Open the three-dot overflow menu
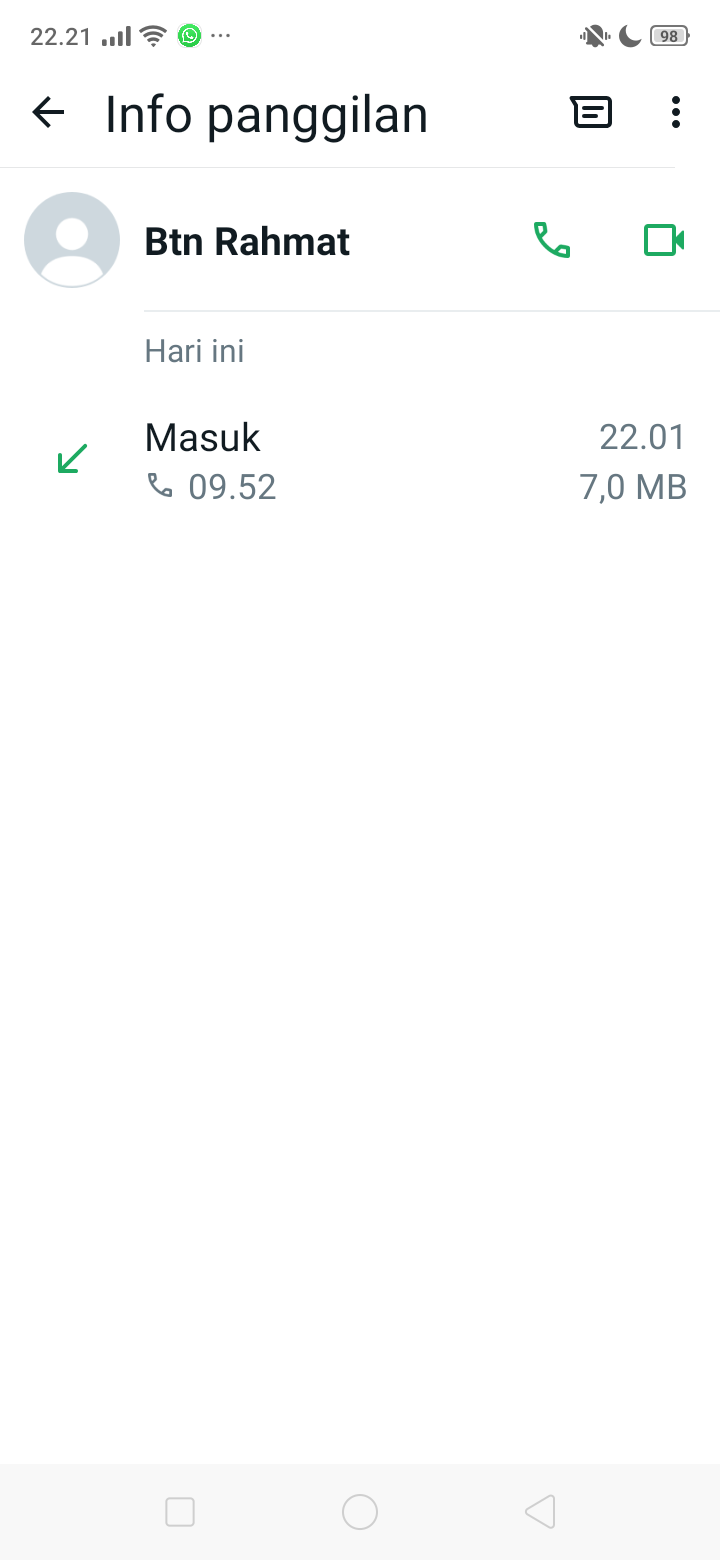Image resolution: width=720 pixels, height=1560 pixels. (676, 113)
